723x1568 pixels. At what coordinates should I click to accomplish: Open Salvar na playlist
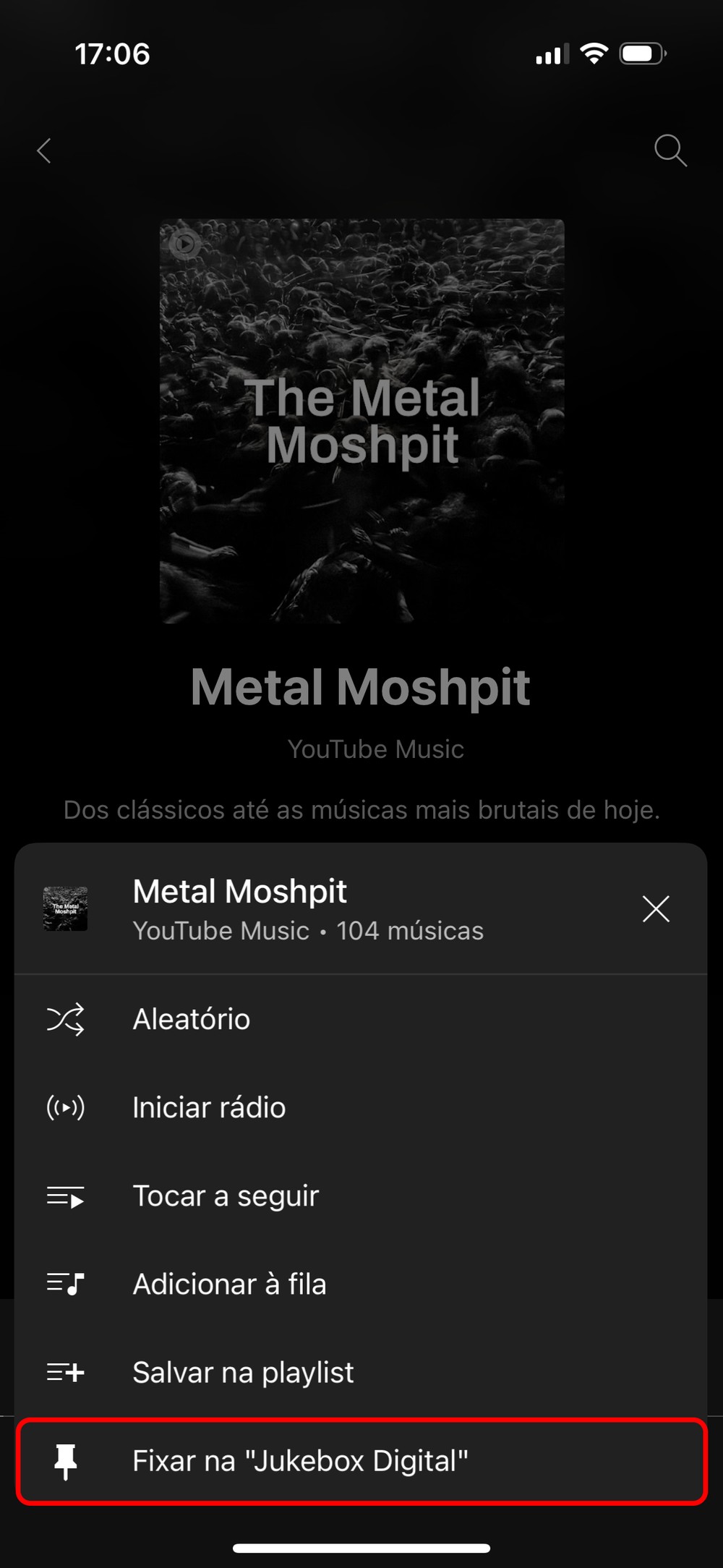pyautogui.click(x=243, y=1373)
